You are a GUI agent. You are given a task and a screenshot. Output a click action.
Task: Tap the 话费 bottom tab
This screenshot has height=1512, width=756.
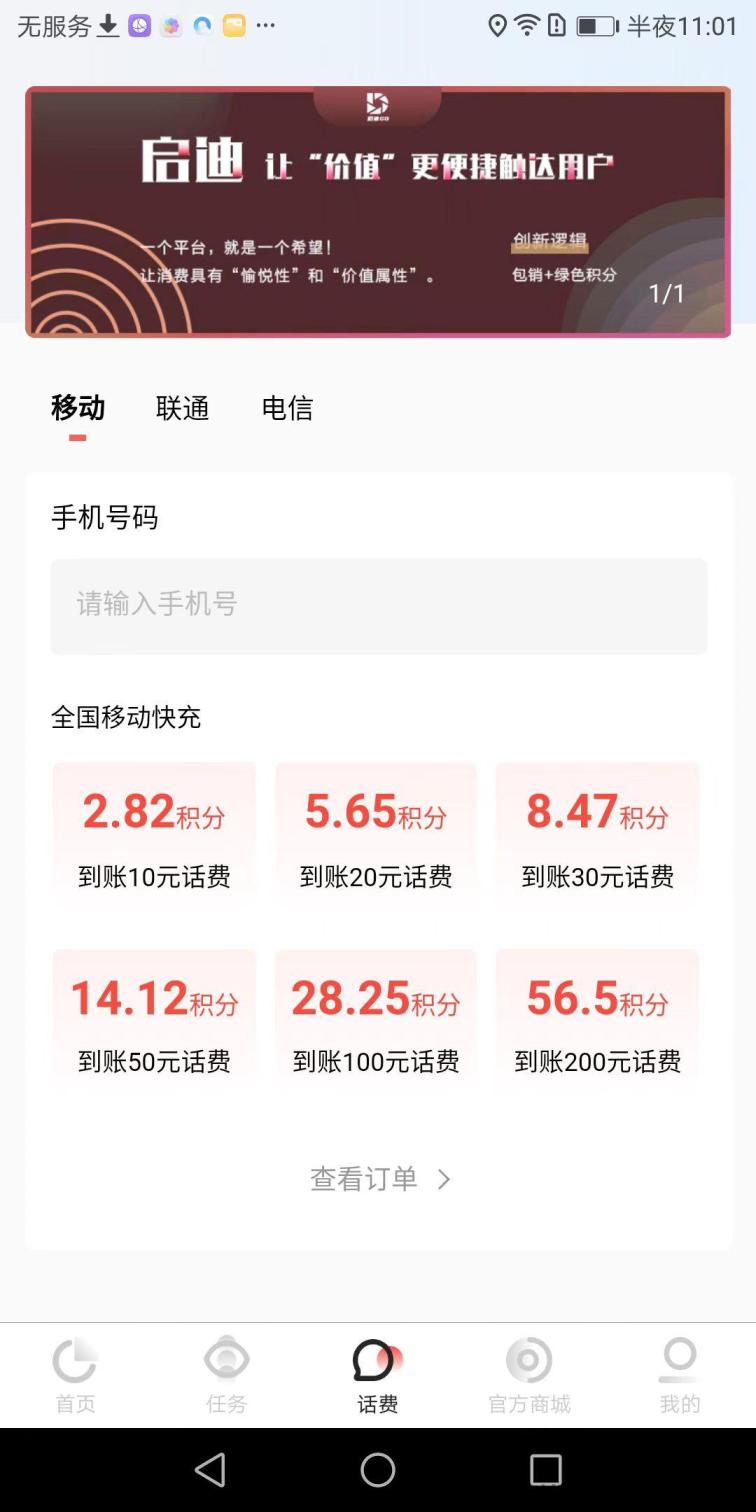pos(378,1376)
